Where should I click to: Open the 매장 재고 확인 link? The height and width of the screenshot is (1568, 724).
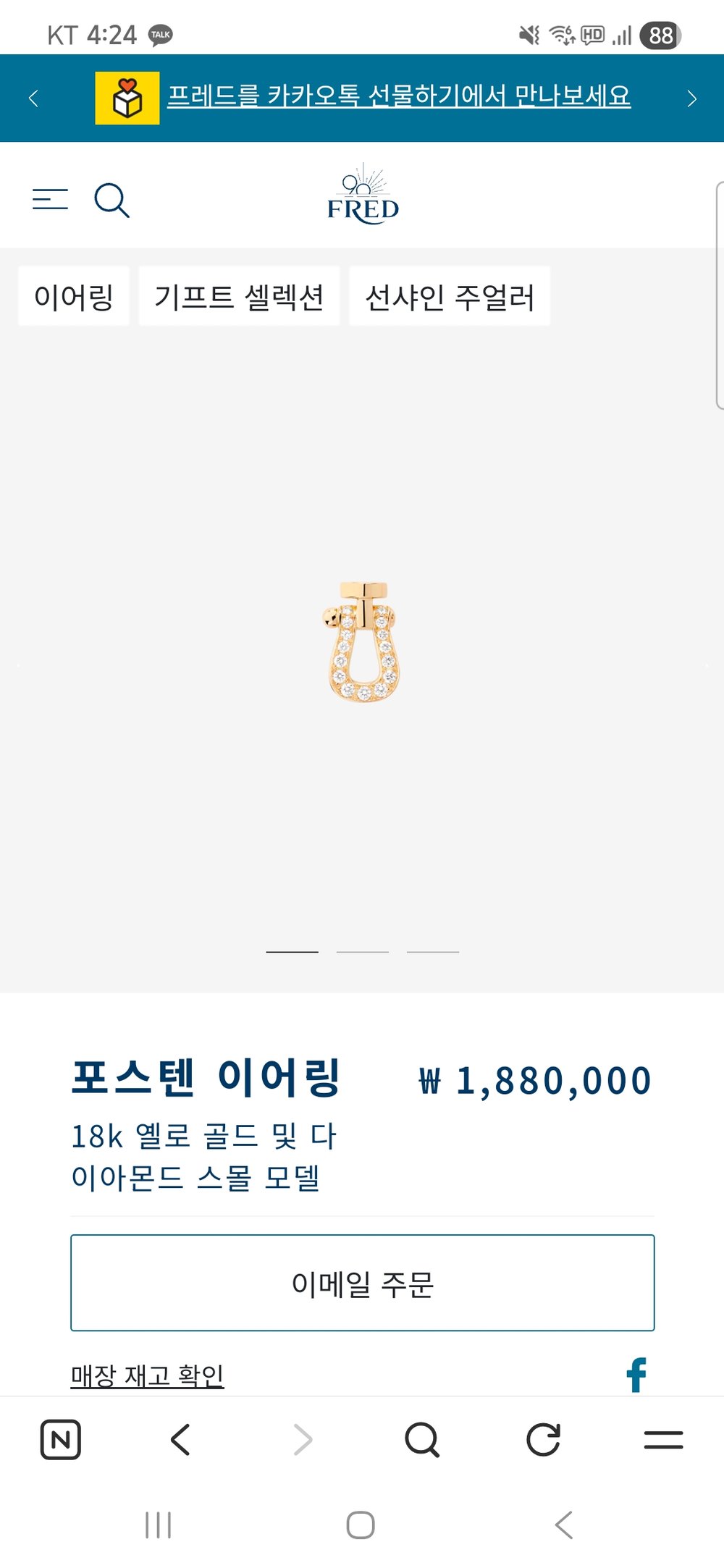pos(148,1375)
